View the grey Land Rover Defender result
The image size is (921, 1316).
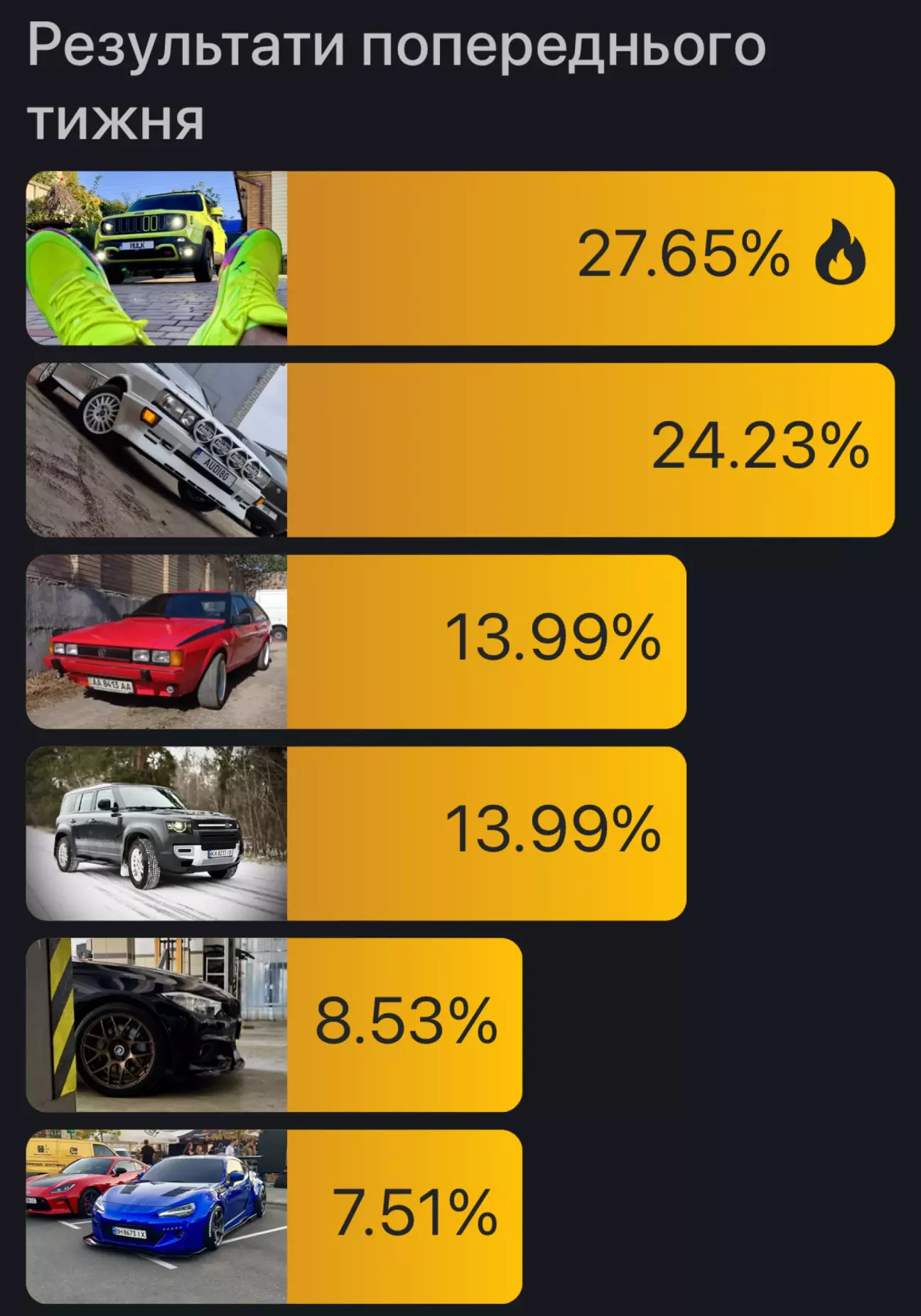click(x=355, y=833)
